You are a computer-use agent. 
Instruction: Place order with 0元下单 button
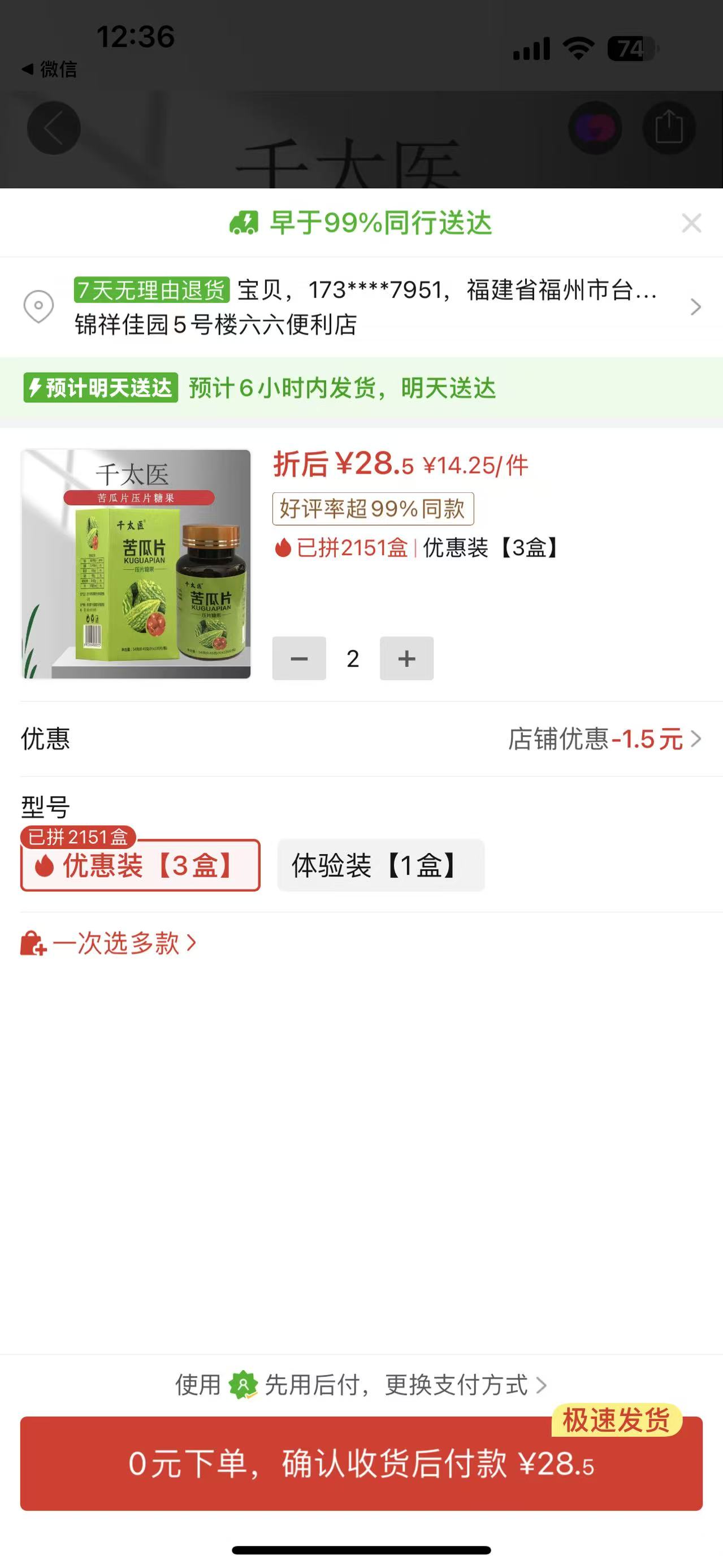[362, 1463]
